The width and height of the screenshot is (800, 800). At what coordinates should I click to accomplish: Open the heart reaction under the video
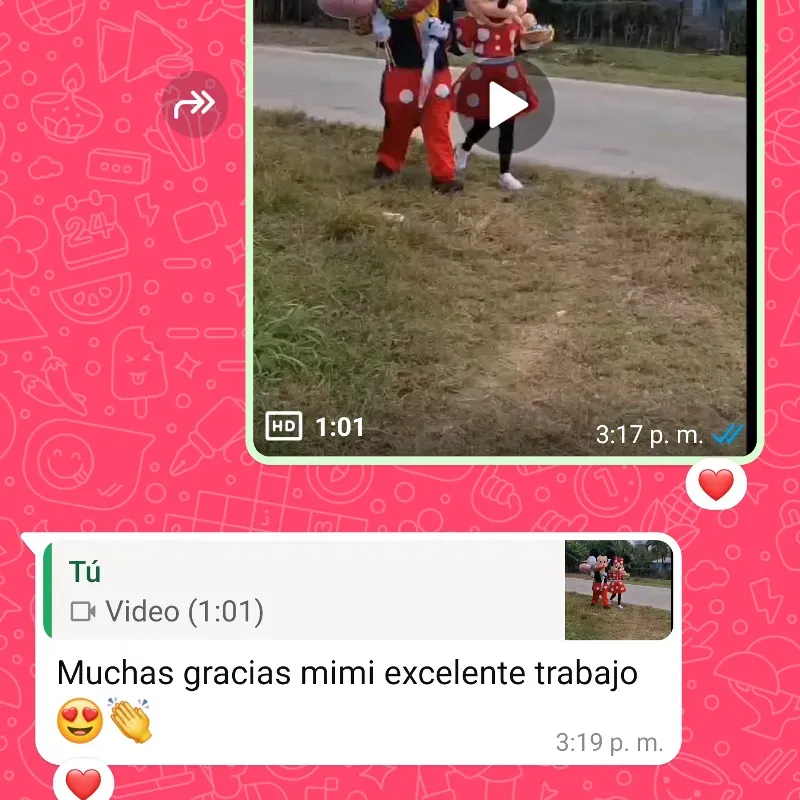tap(716, 485)
